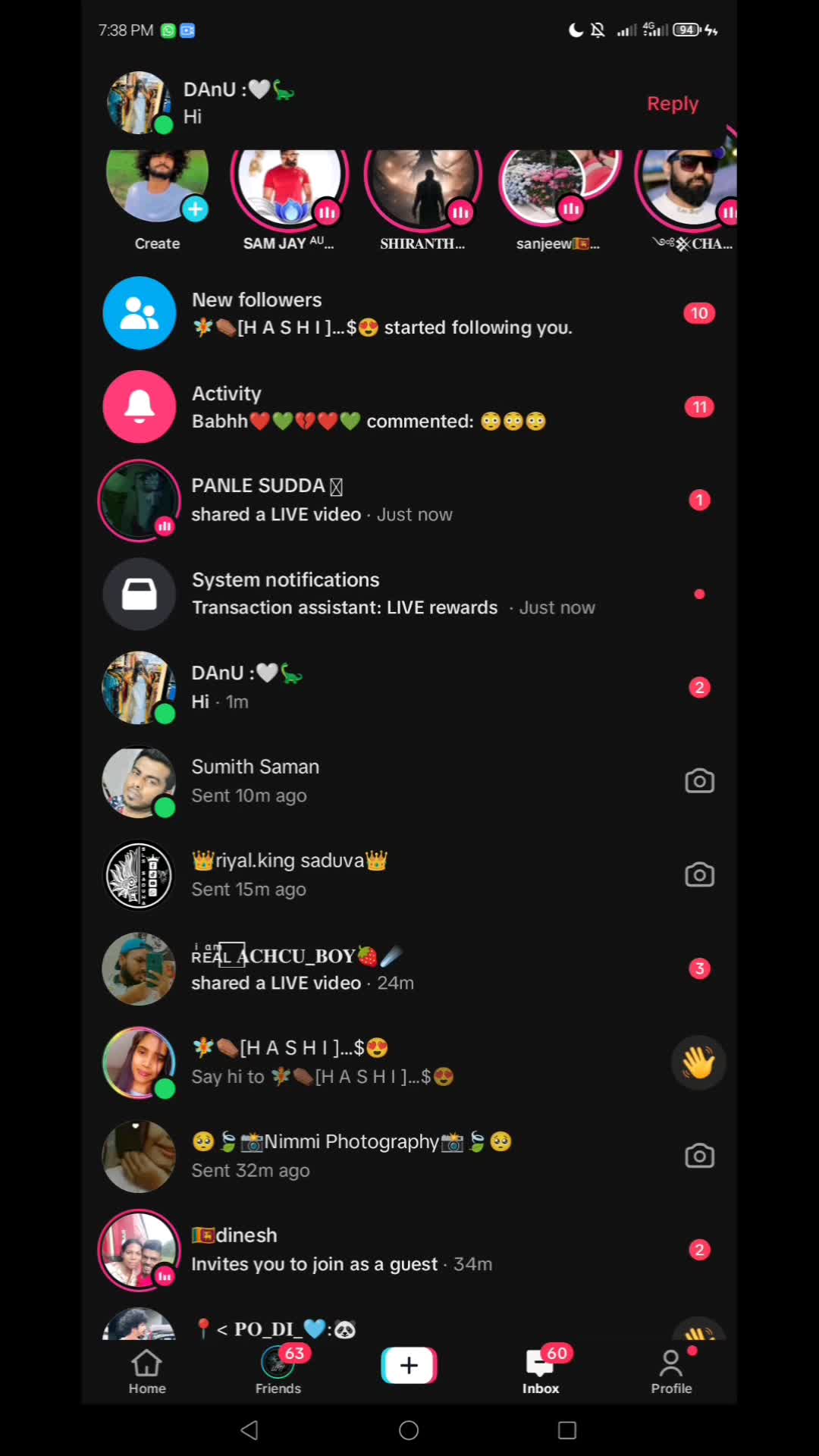Tap the plus button to create a post
The image size is (819, 1456).
(x=409, y=1366)
